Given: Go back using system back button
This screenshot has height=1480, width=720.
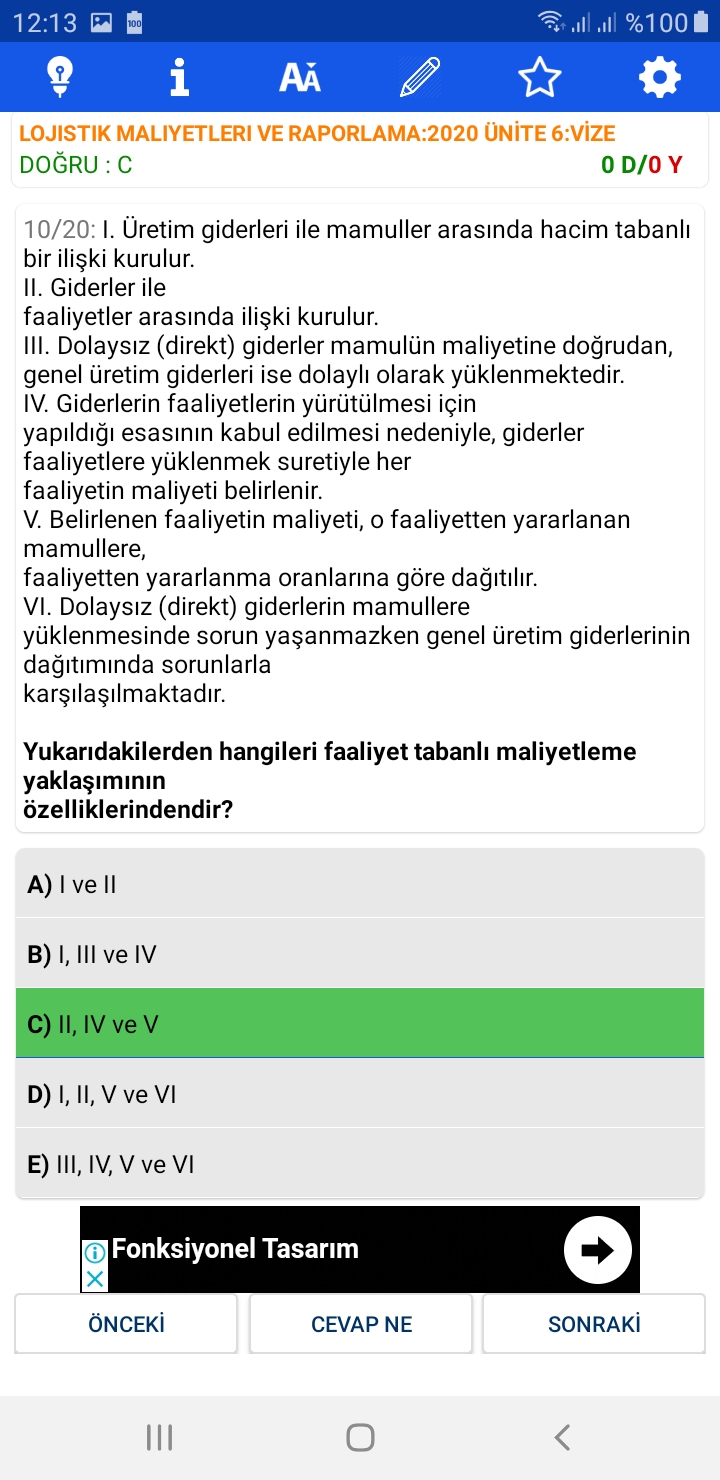Looking at the screenshot, I should [x=562, y=1438].
